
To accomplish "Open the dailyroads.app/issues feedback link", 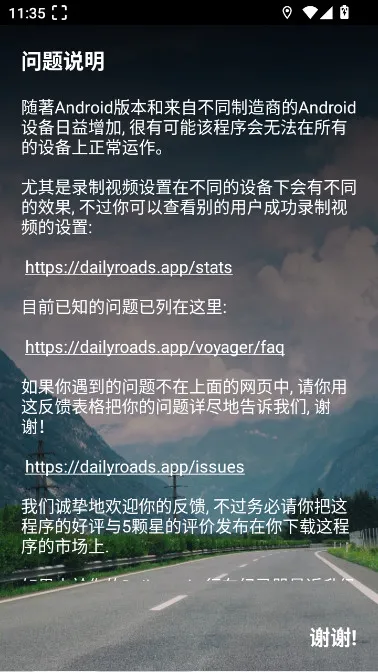I will [135, 467].
